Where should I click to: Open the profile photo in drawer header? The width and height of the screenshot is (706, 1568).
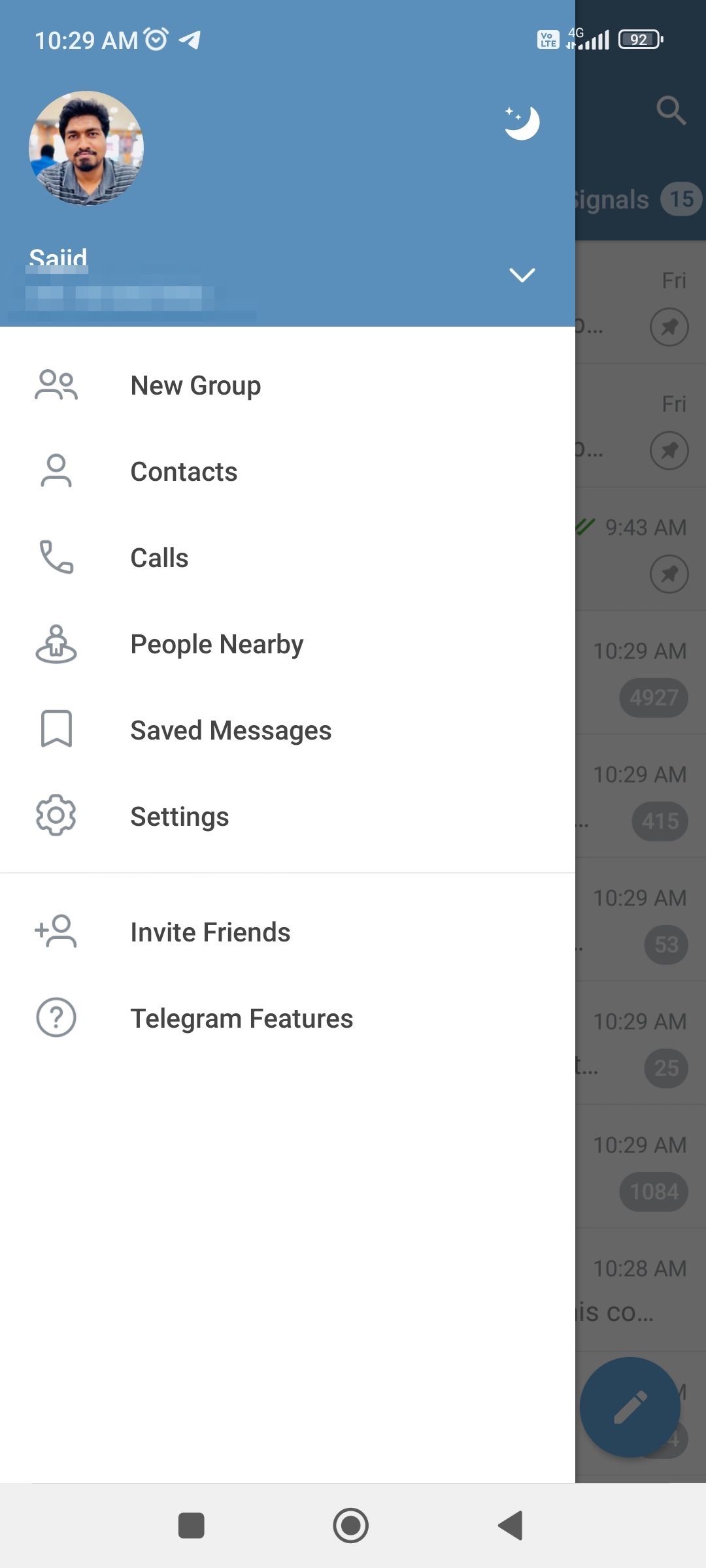pyautogui.click(x=86, y=148)
